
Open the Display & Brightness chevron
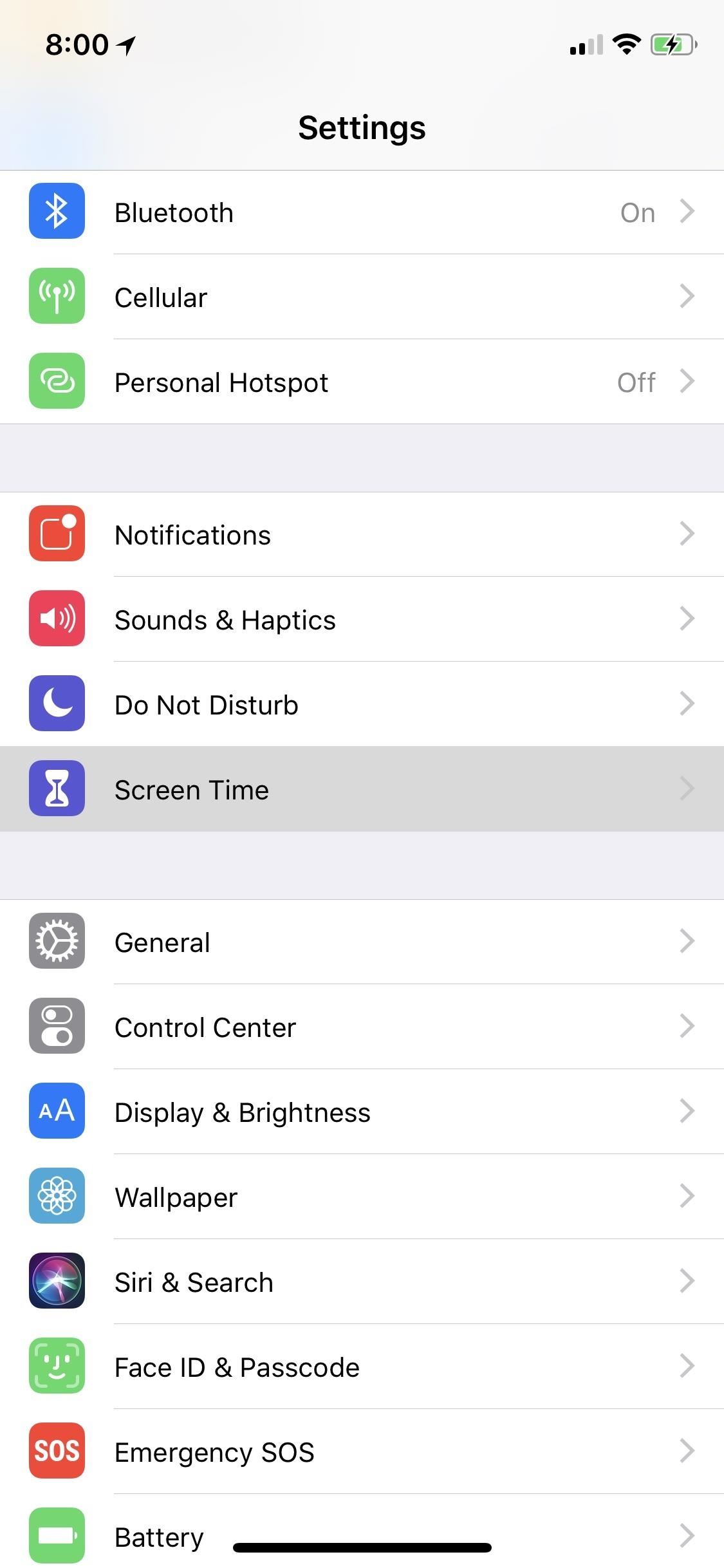point(688,1112)
